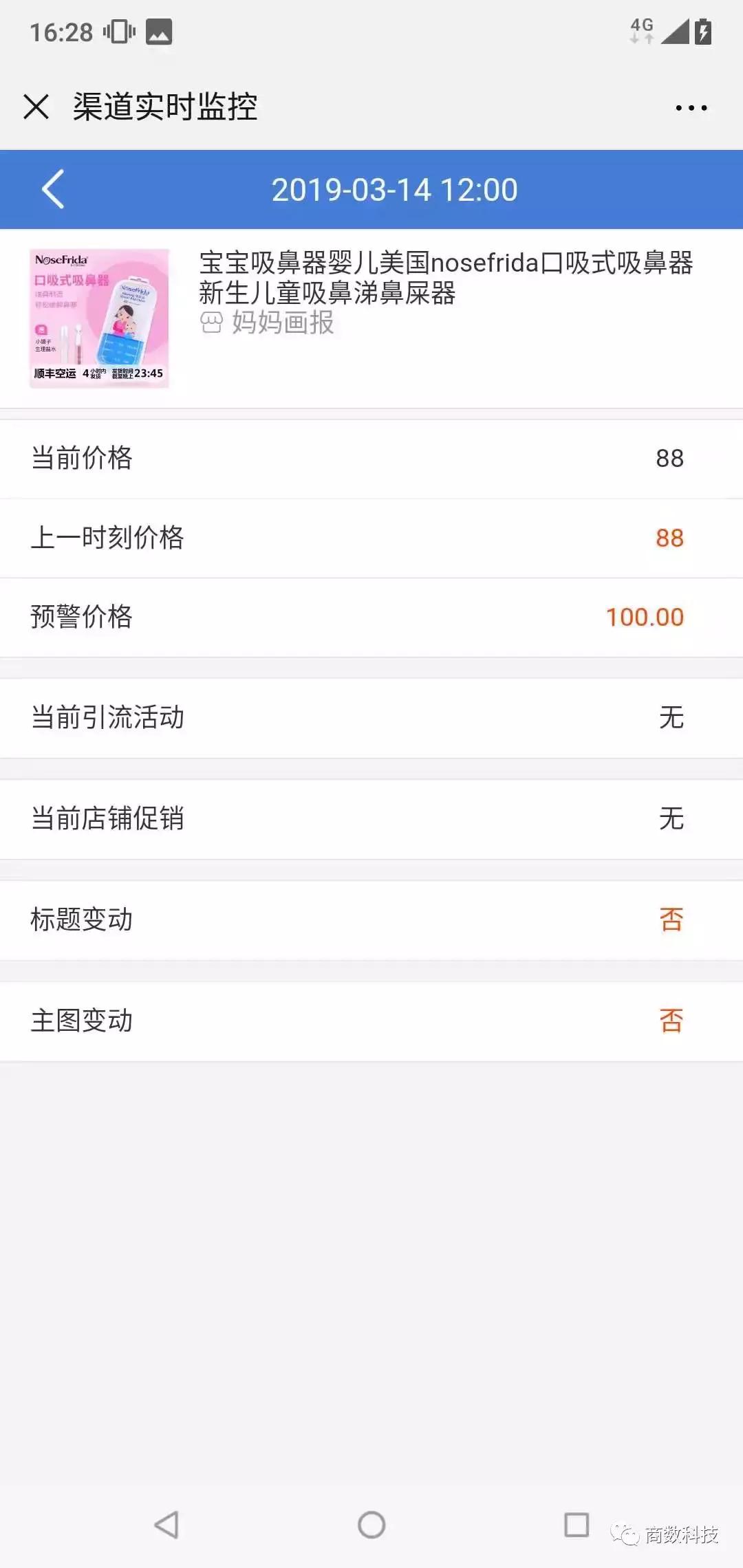Close the page with the X button
Viewport: 743px width, 1568px height.
click(x=36, y=107)
